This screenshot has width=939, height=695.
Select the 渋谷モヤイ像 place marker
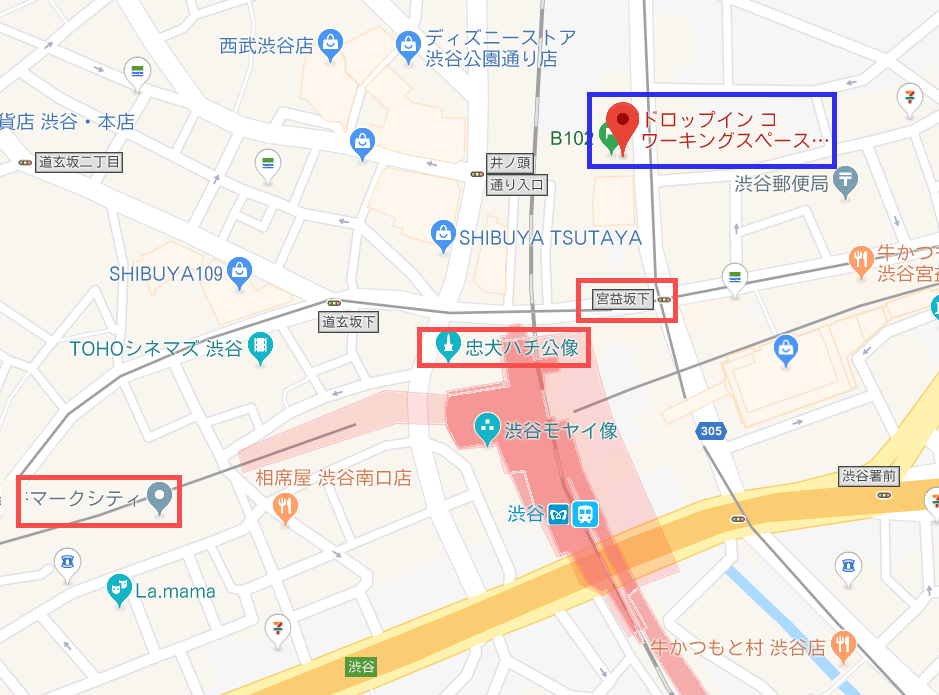pos(487,430)
